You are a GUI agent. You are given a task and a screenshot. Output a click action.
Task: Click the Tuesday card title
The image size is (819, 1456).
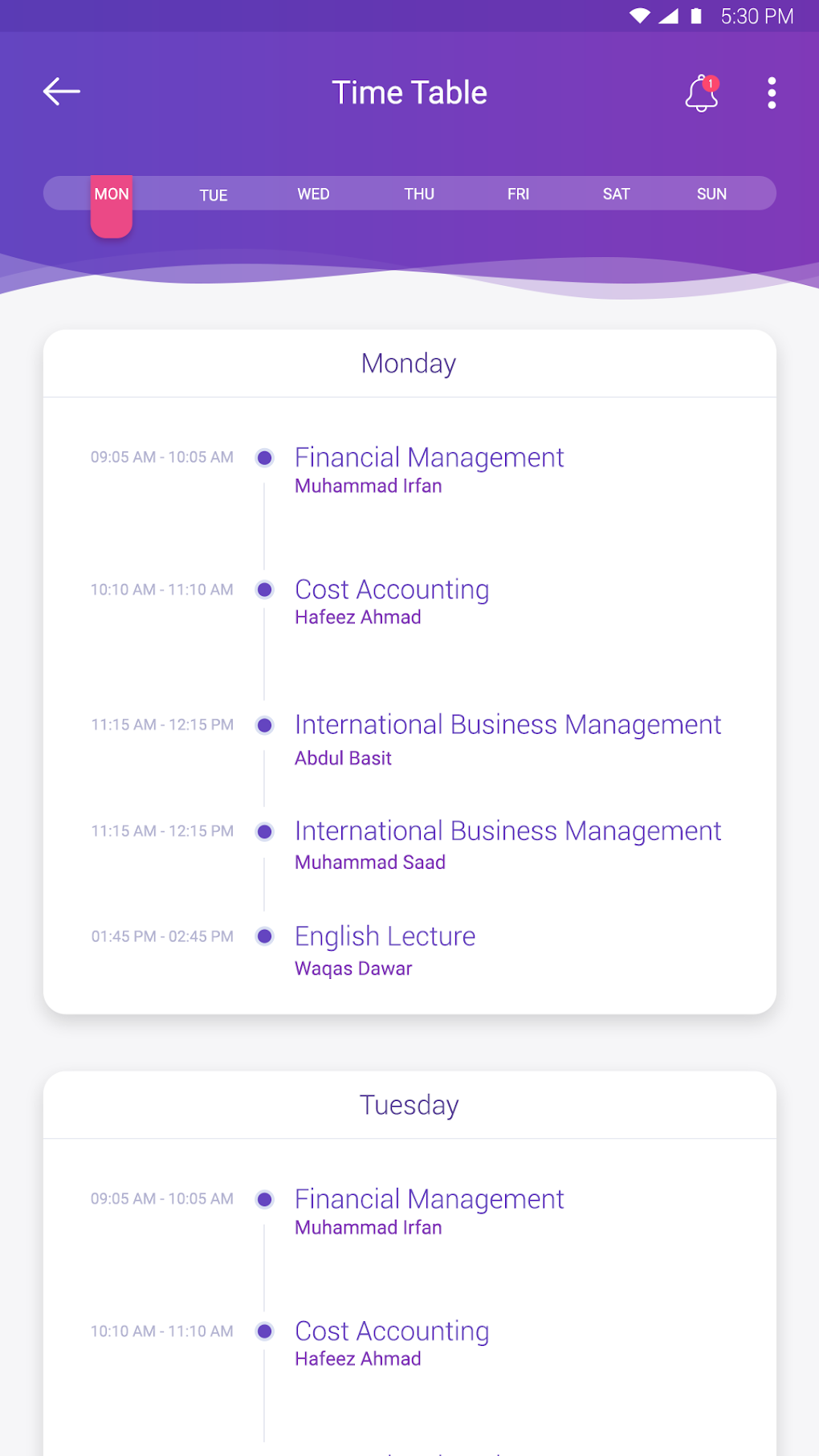point(409,1104)
